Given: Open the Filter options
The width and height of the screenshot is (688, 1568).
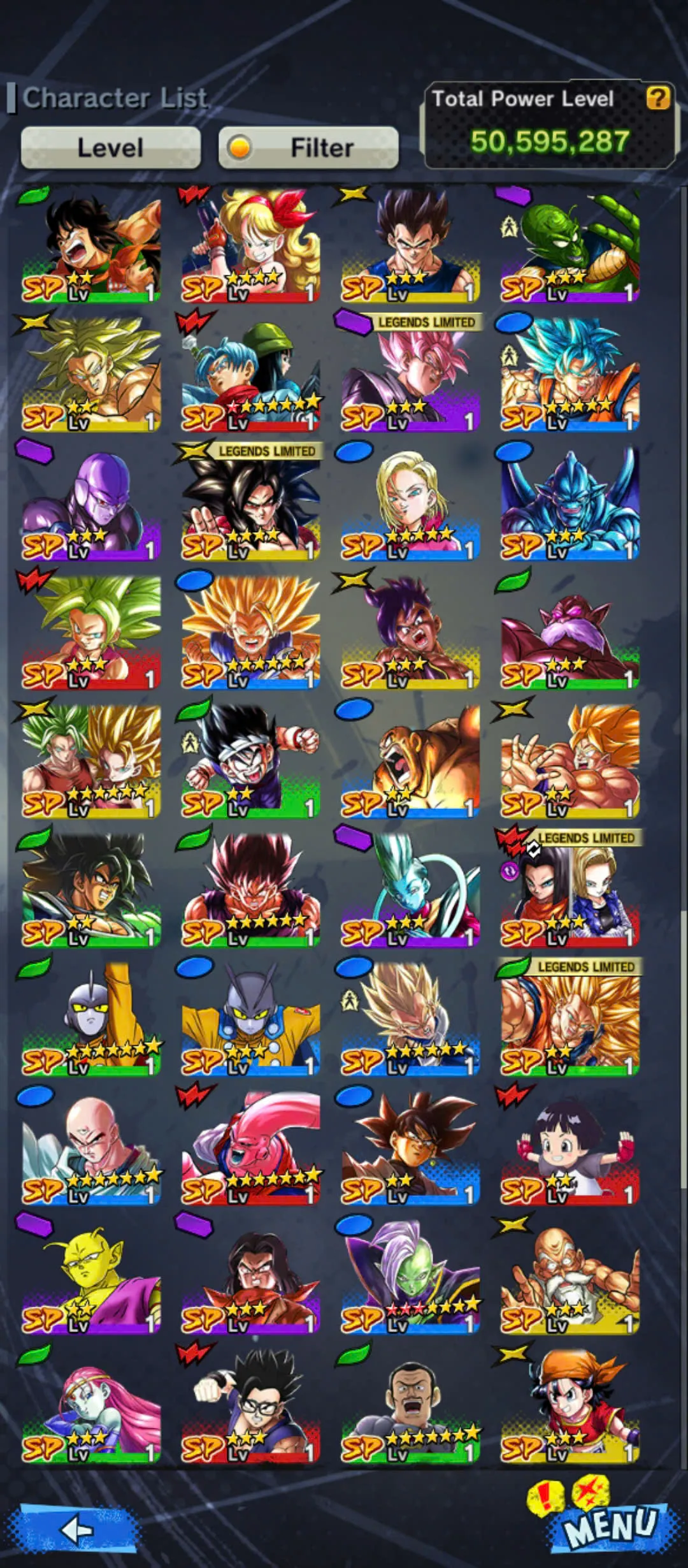Looking at the screenshot, I should (x=308, y=148).
